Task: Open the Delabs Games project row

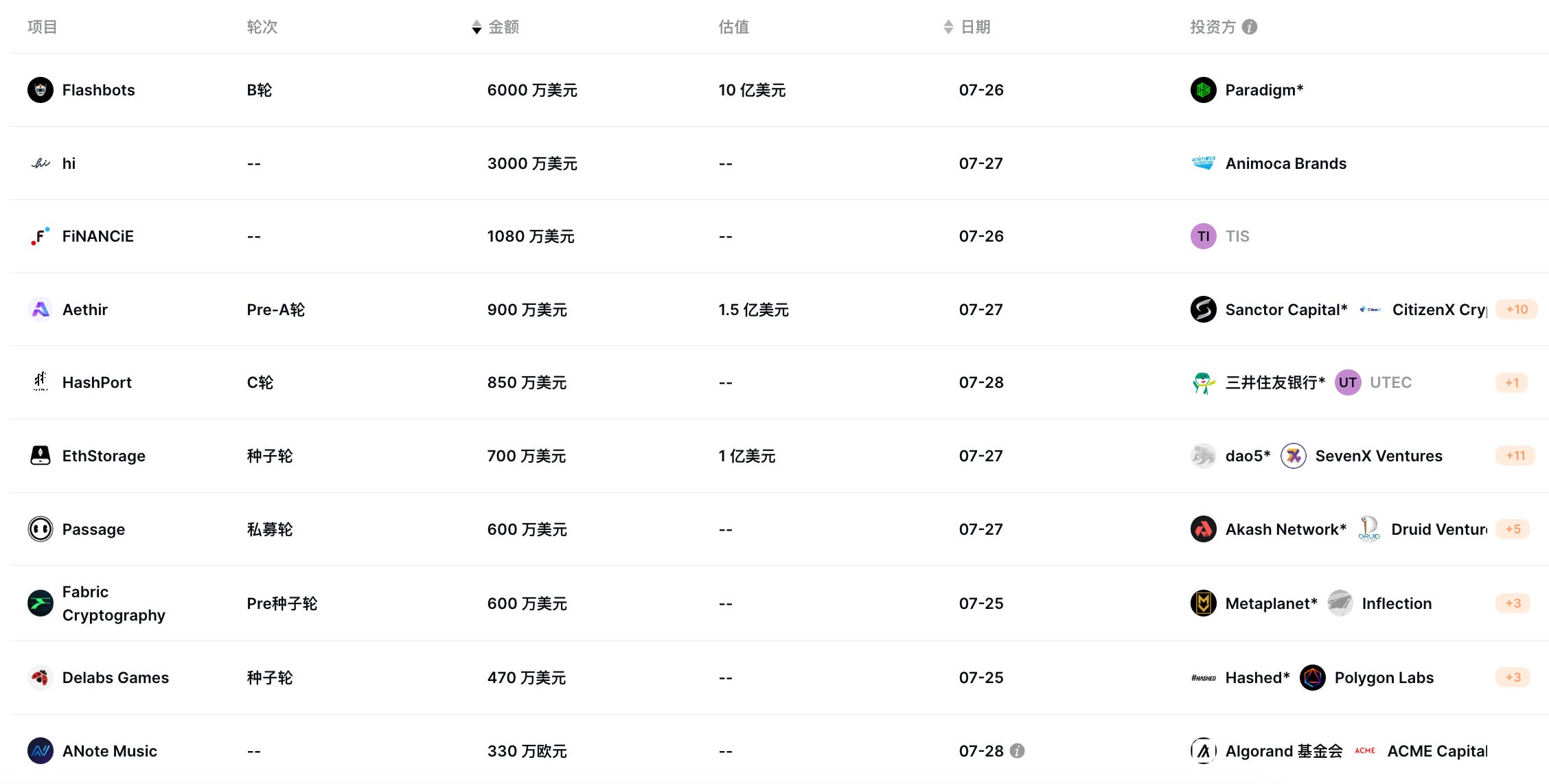Action: [x=779, y=678]
